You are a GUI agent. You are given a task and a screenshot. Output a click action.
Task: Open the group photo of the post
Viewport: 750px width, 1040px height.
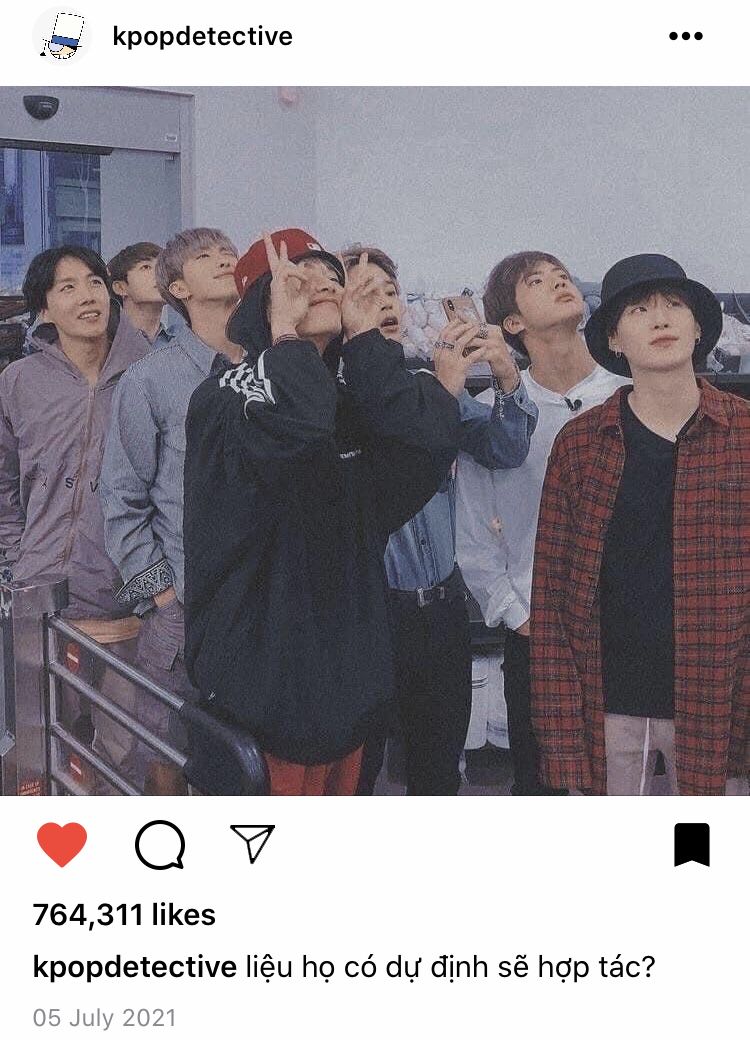[x=375, y=440]
